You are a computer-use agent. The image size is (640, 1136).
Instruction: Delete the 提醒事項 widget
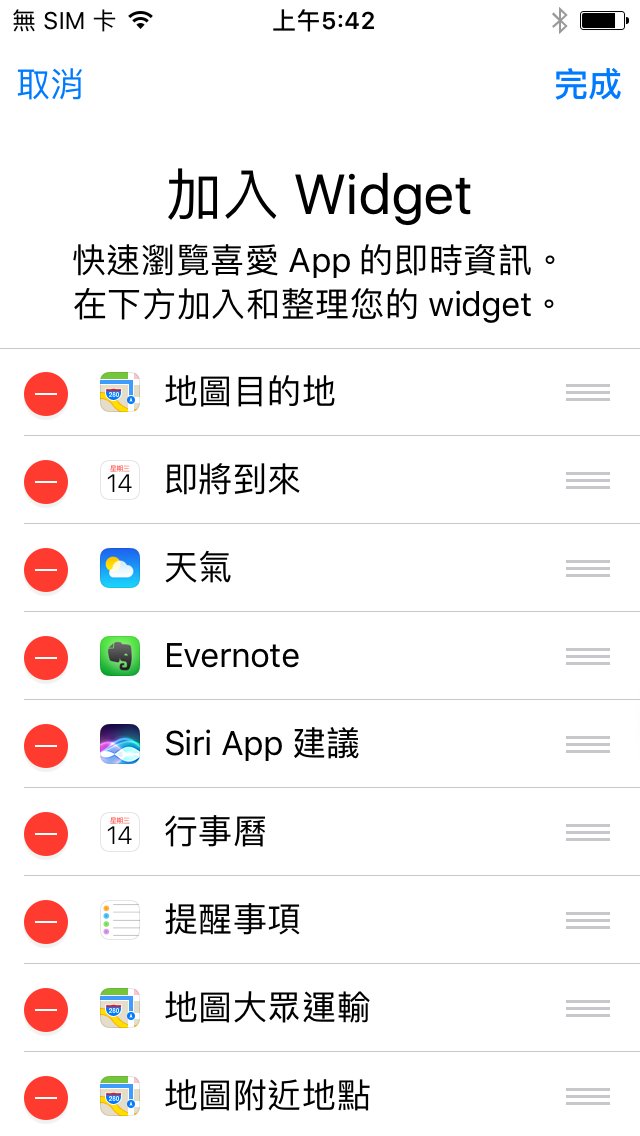point(46,921)
